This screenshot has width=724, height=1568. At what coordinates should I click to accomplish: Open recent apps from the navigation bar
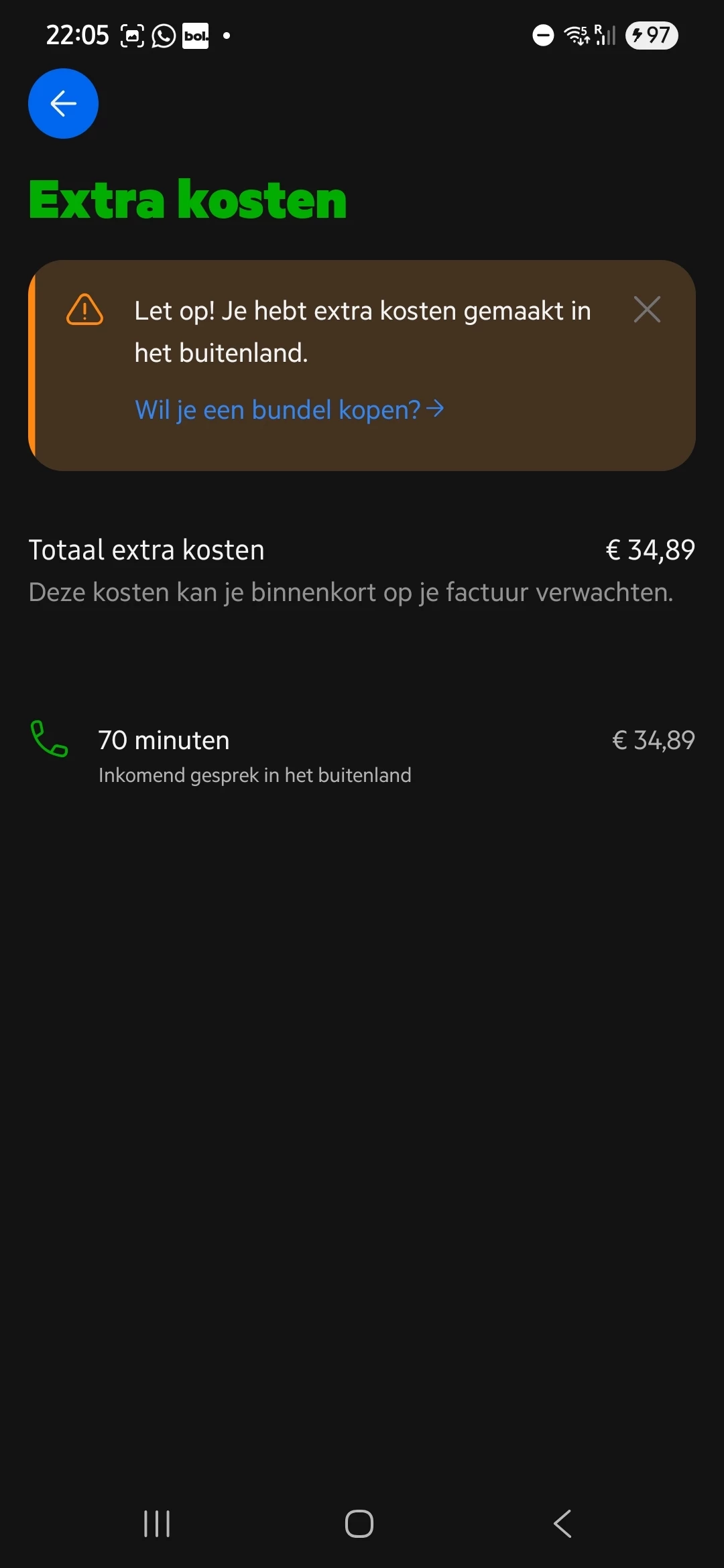click(x=157, y=1523)
